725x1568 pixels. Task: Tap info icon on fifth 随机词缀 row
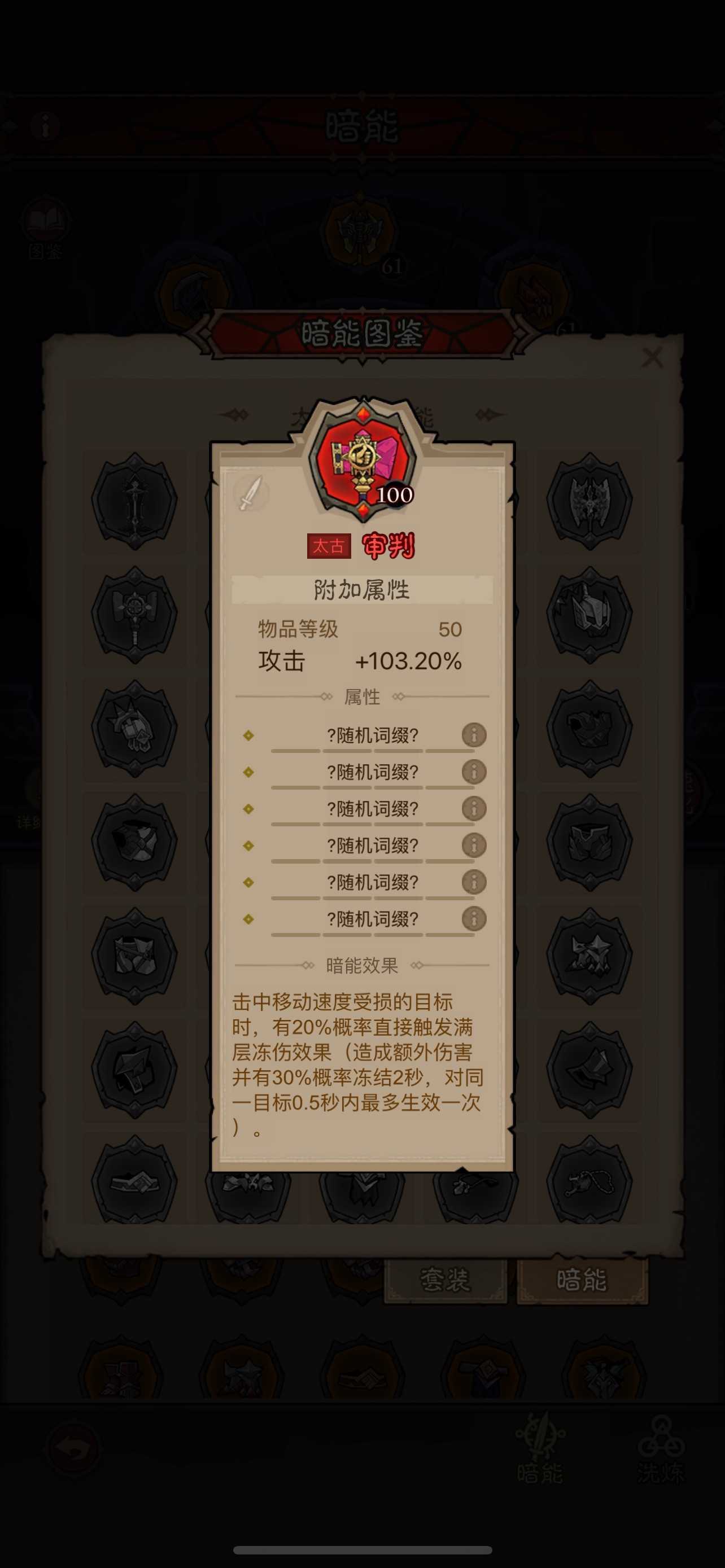(474, 882)
